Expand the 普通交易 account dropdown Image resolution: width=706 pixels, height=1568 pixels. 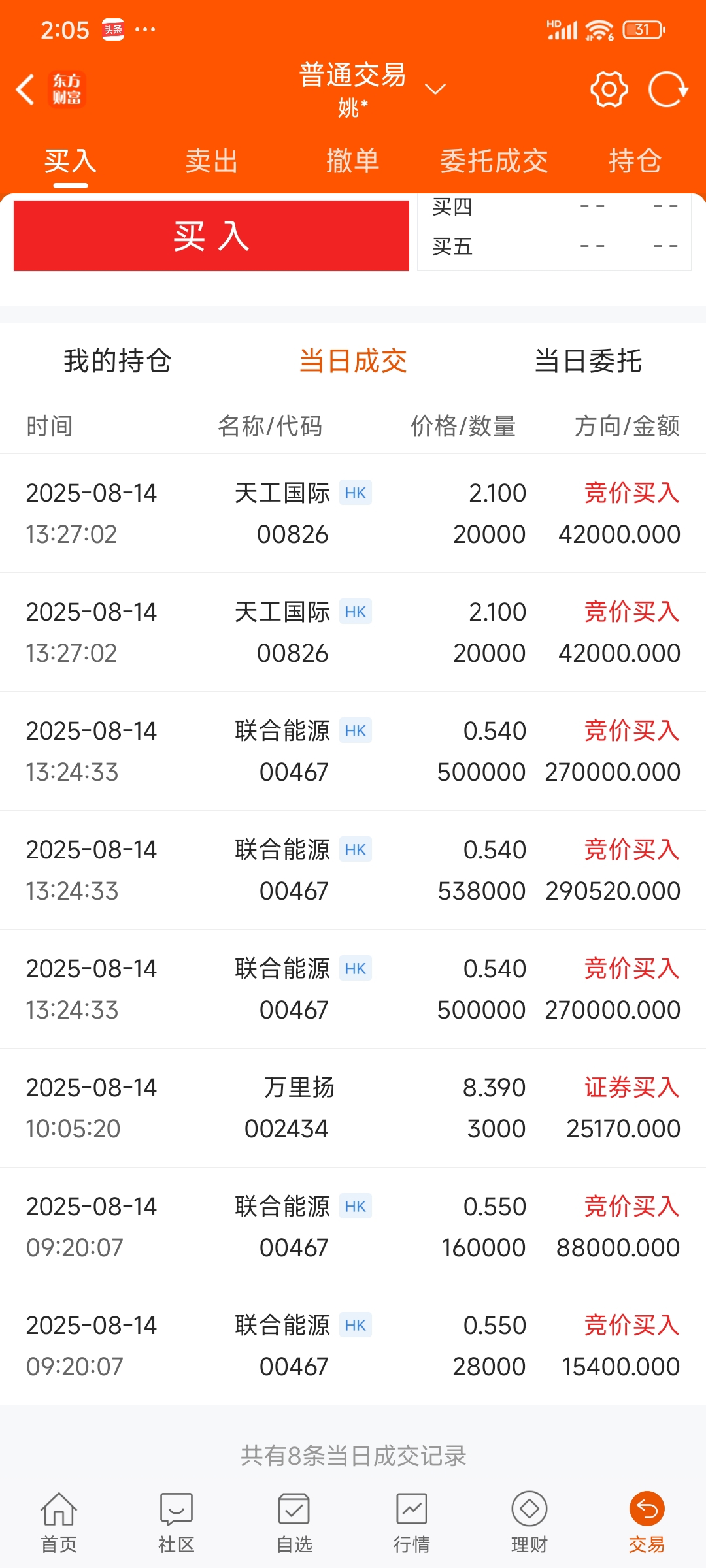pos(435,89)
